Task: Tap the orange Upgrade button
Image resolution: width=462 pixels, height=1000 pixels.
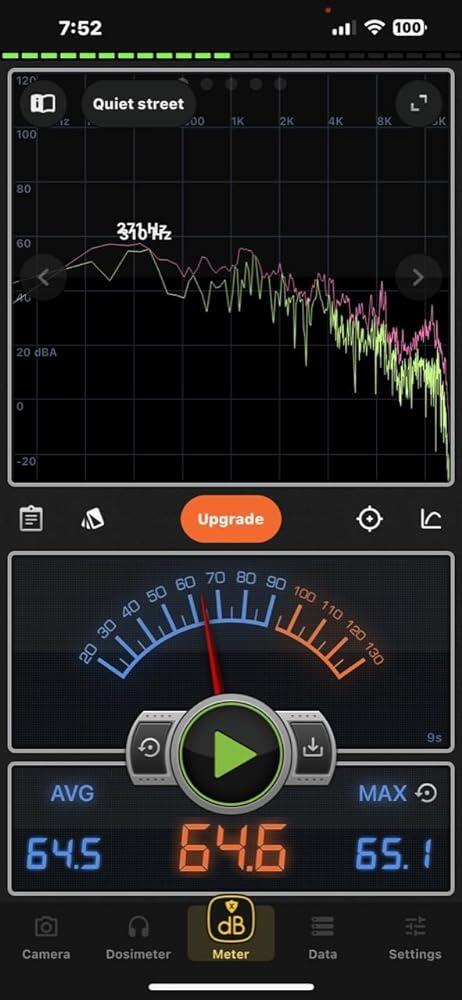Action: coord(230,519)
